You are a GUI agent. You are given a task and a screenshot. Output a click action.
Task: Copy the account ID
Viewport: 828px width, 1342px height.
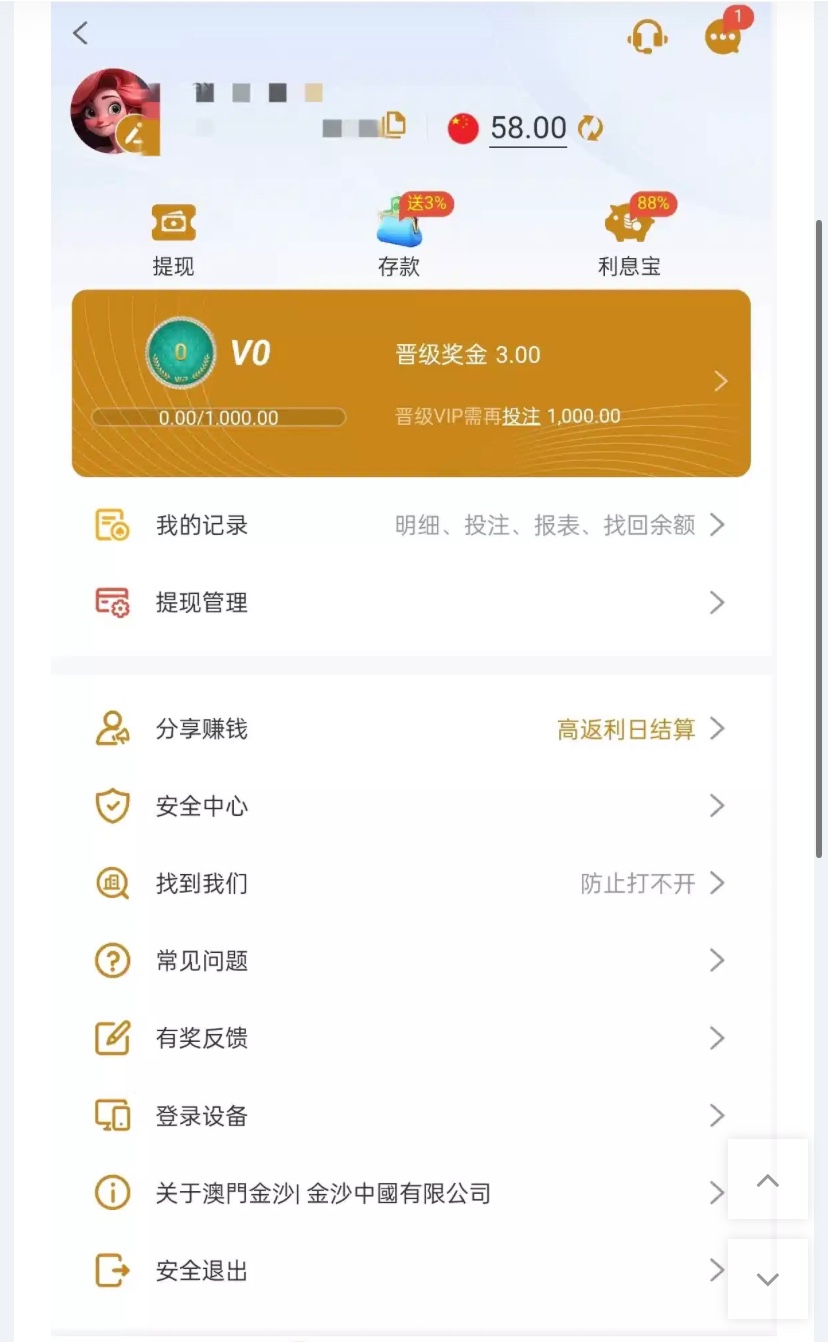point(394,126)
